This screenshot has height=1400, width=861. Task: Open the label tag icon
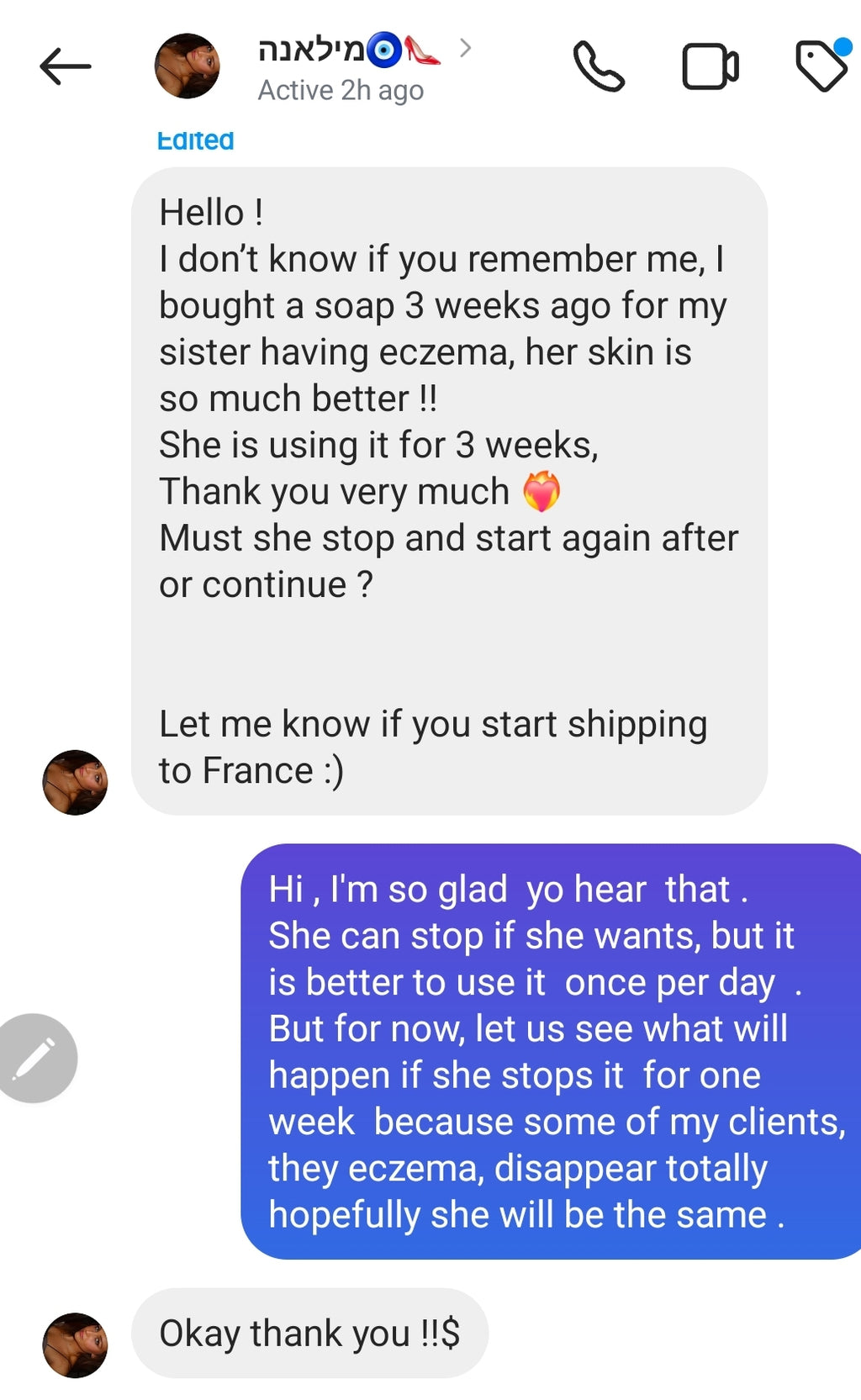coord(821,66)
